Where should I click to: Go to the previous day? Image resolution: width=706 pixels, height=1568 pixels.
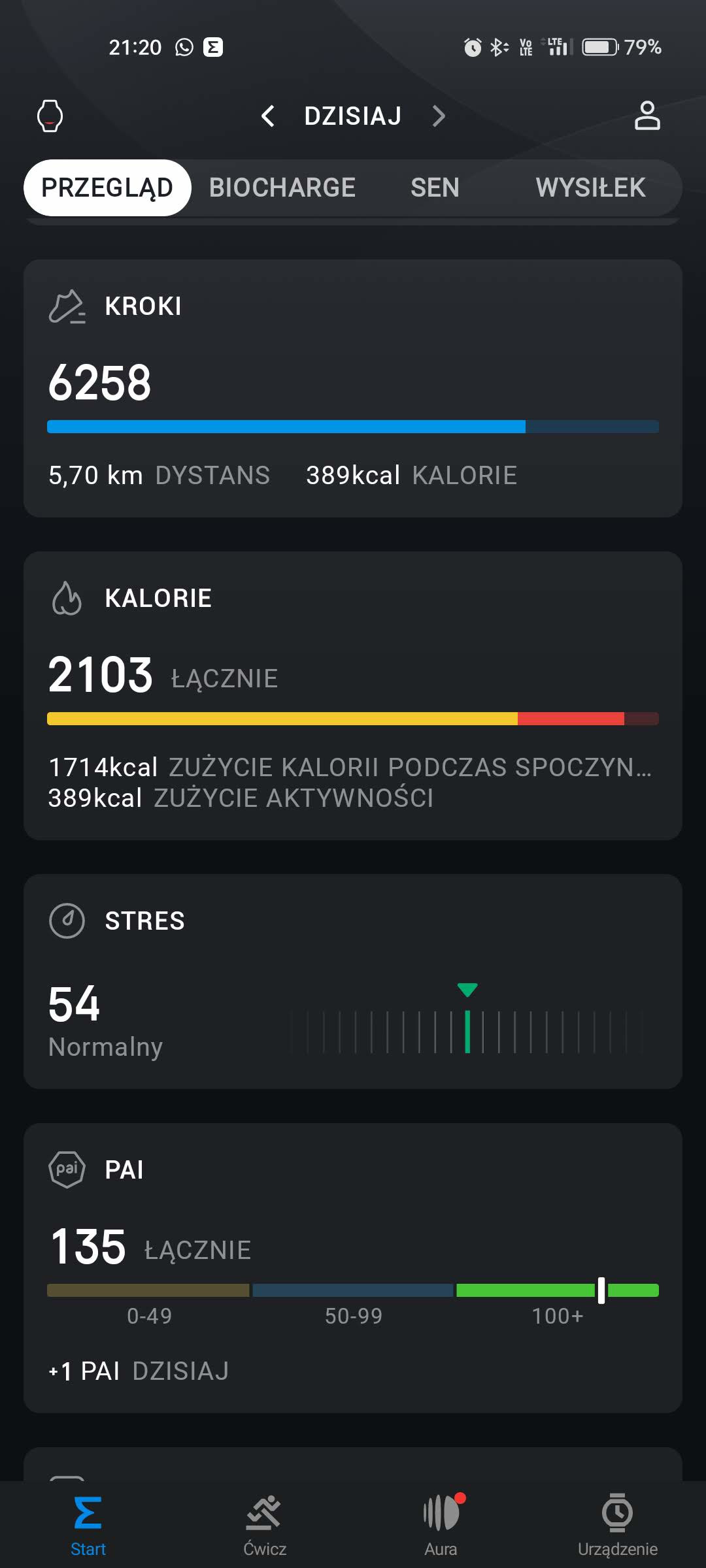click(267, 116)
